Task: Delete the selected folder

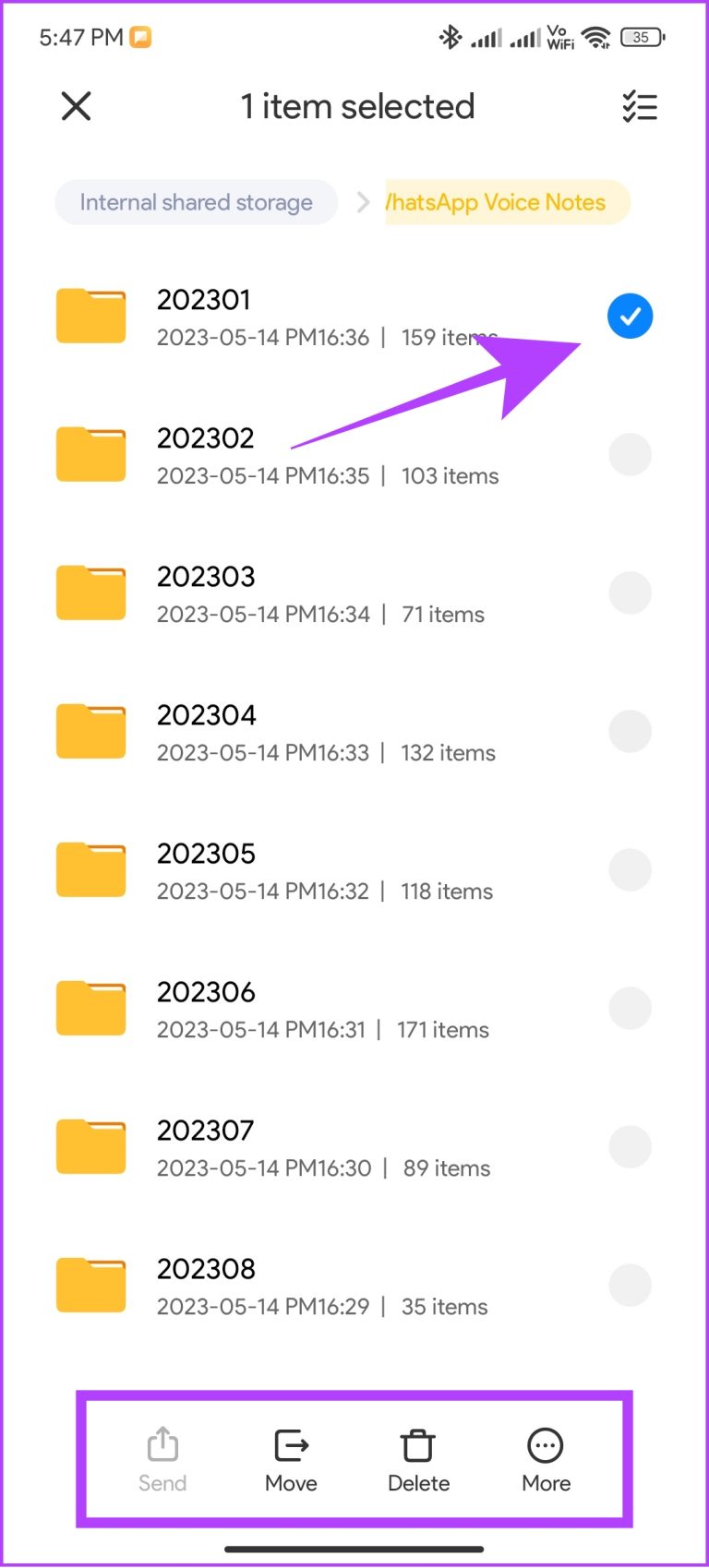Action: (x=418, y=1459)
